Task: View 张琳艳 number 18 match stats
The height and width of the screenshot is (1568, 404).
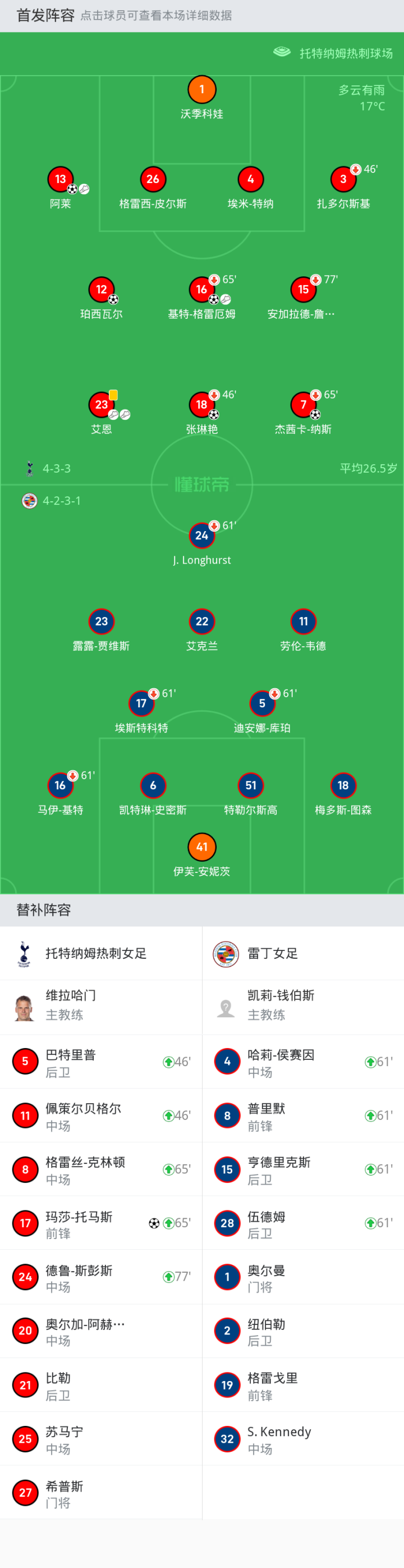Action: 201,405
